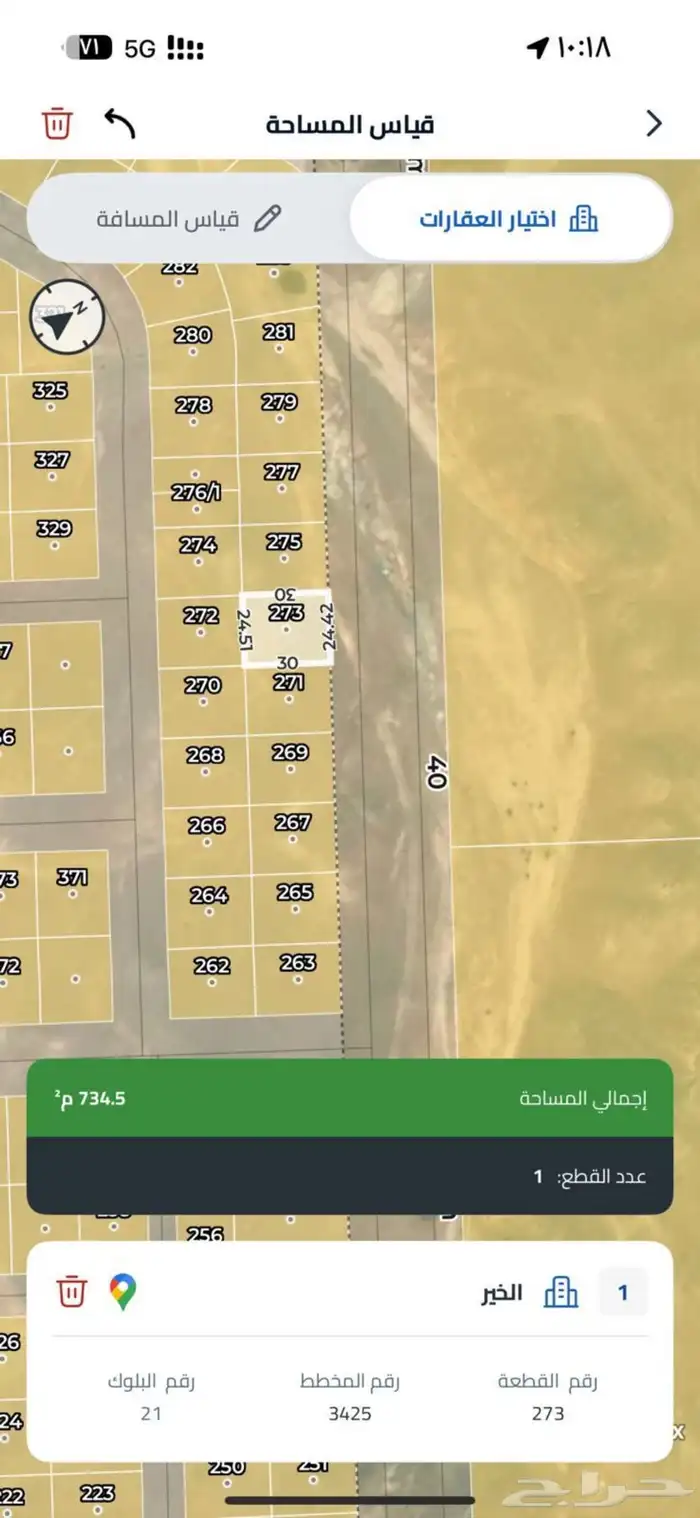Select plot 280 on the map

(193, 342)
